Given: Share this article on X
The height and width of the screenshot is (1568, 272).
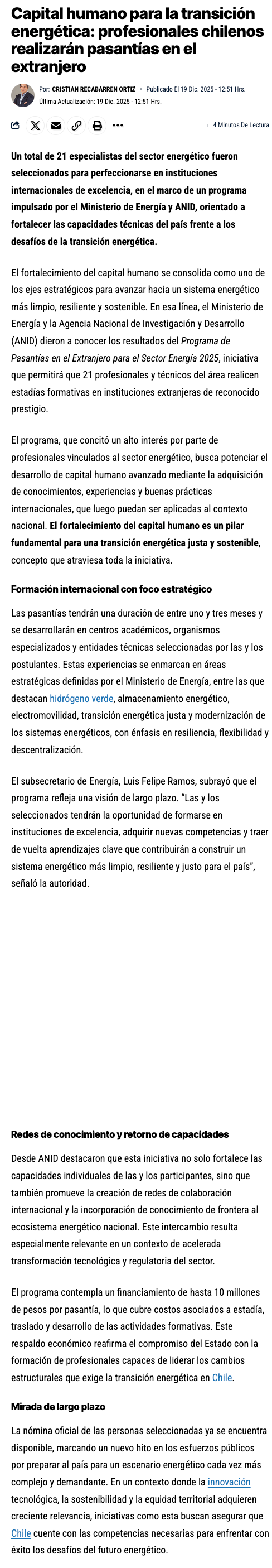Looking at the screenshot, I should pyautogui.click(x=35, y=126).
